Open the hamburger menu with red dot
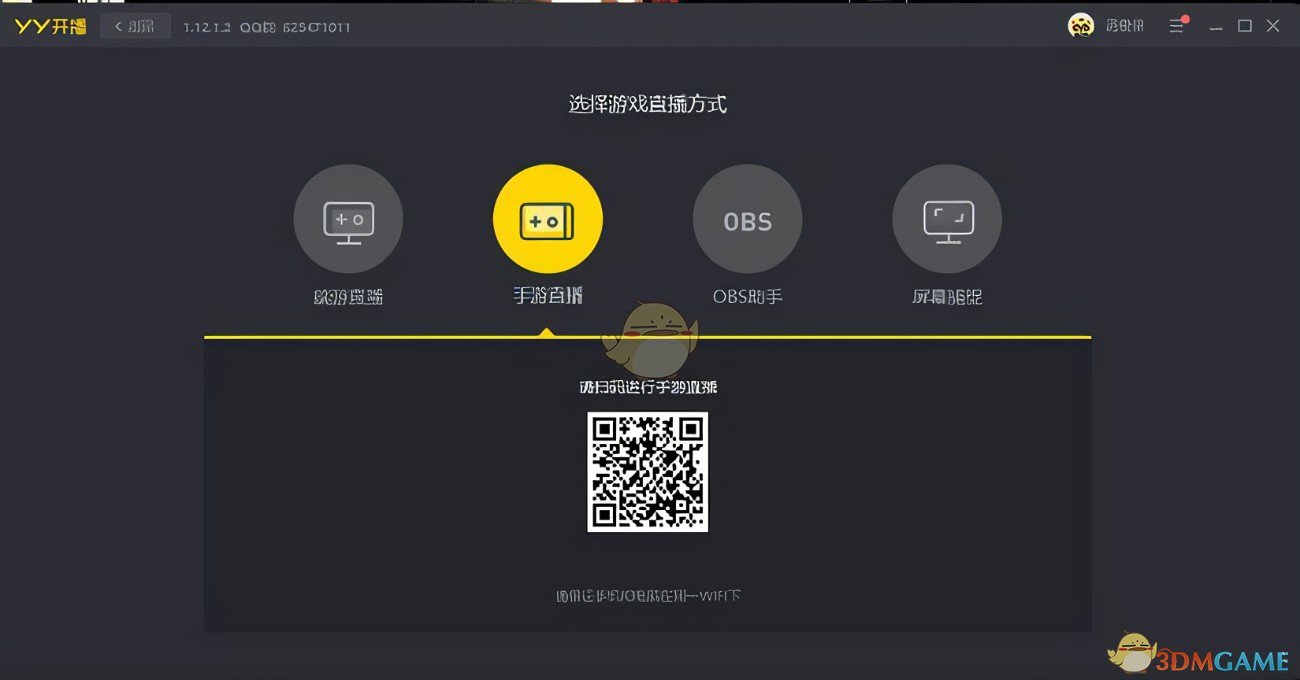Screen dimensions: 1300x680 1178,26
